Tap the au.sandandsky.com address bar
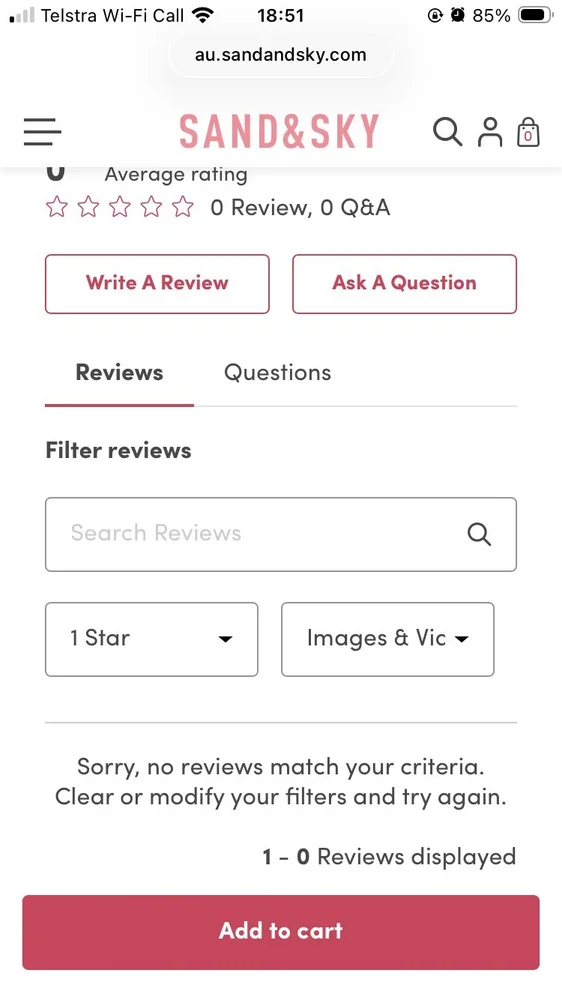Screen dimensions: 562x1000 (281, 54)
